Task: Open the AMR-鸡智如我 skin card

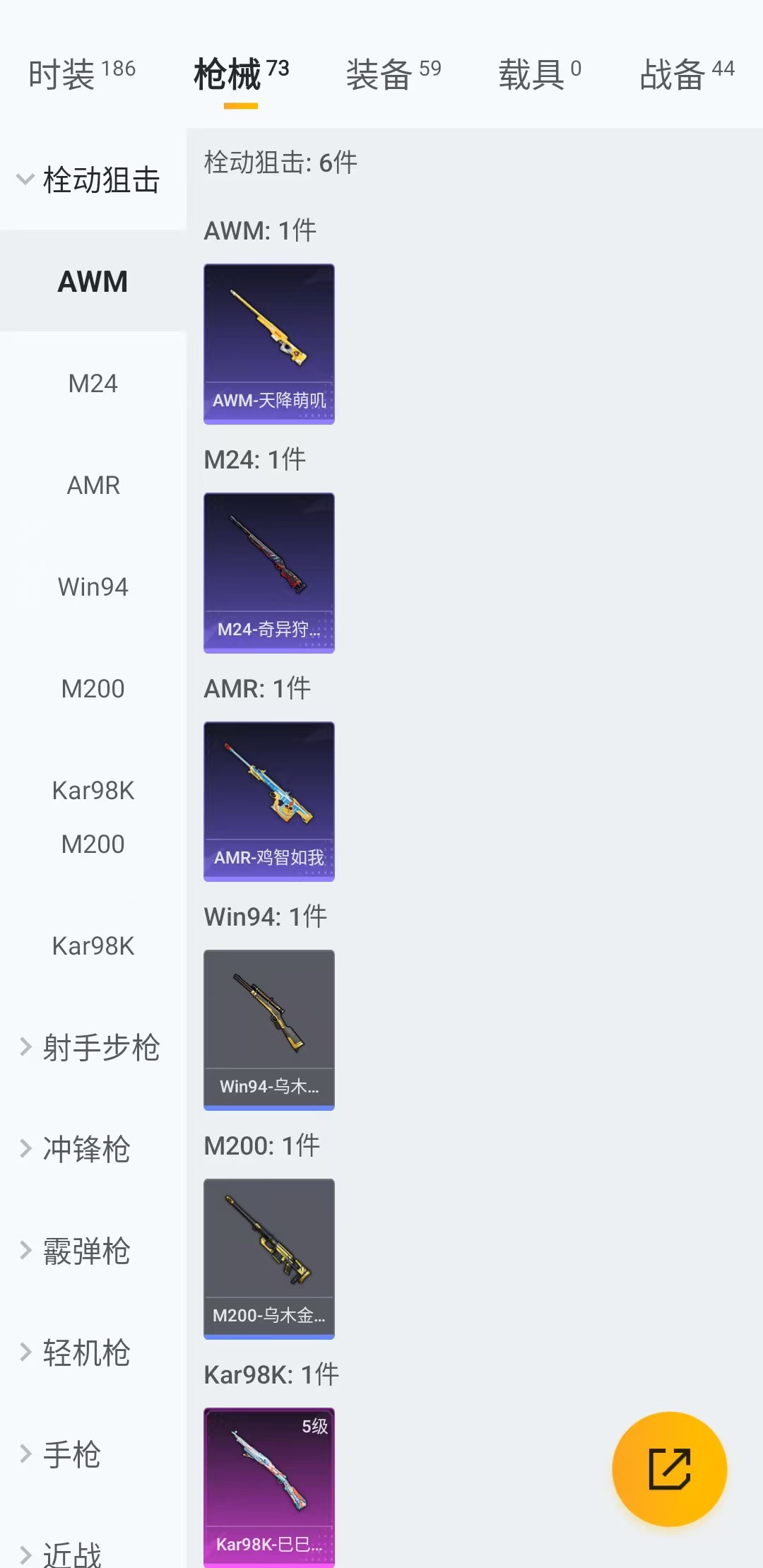Action: (268, 801)
